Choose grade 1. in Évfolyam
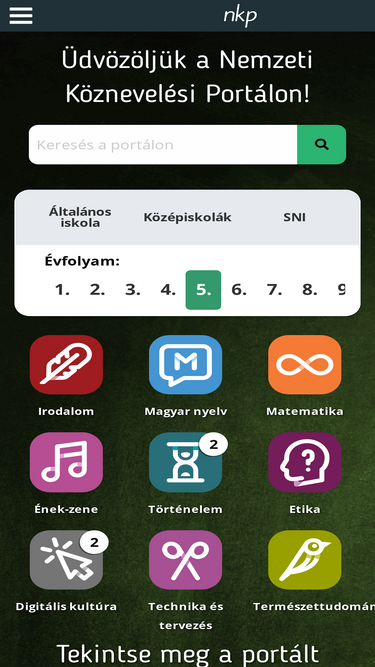The width and height of the screenshot is (375, 667). [x=62, y=290]
